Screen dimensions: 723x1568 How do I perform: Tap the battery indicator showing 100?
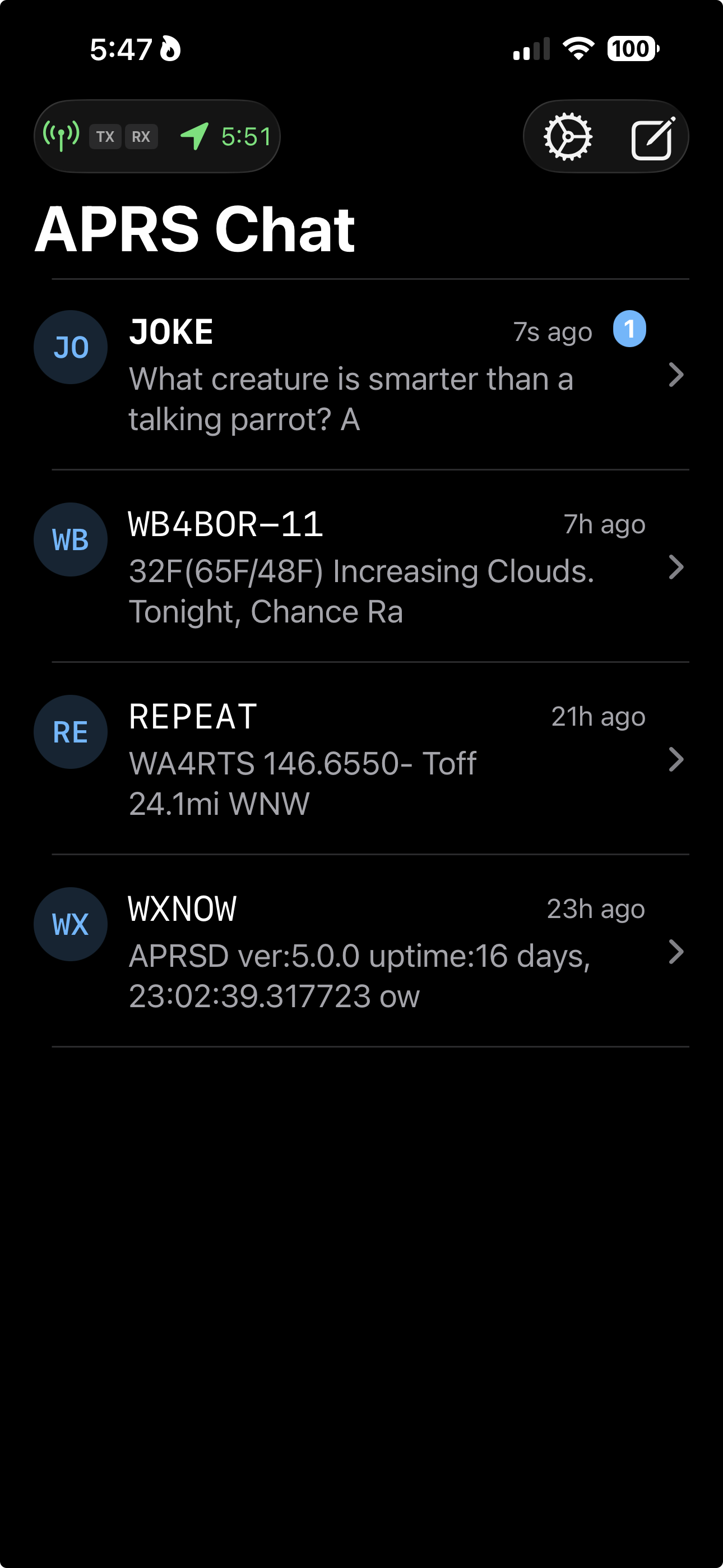point(632,49)
